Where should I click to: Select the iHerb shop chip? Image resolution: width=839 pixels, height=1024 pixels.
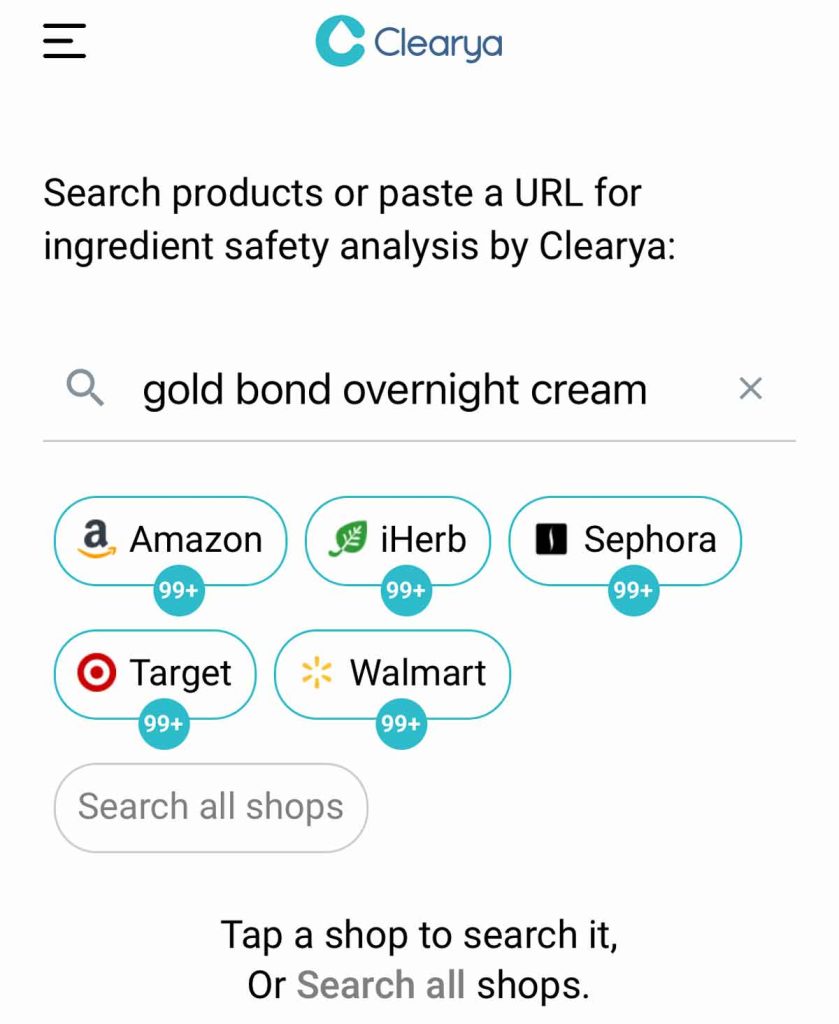click(x=398, y=540)
